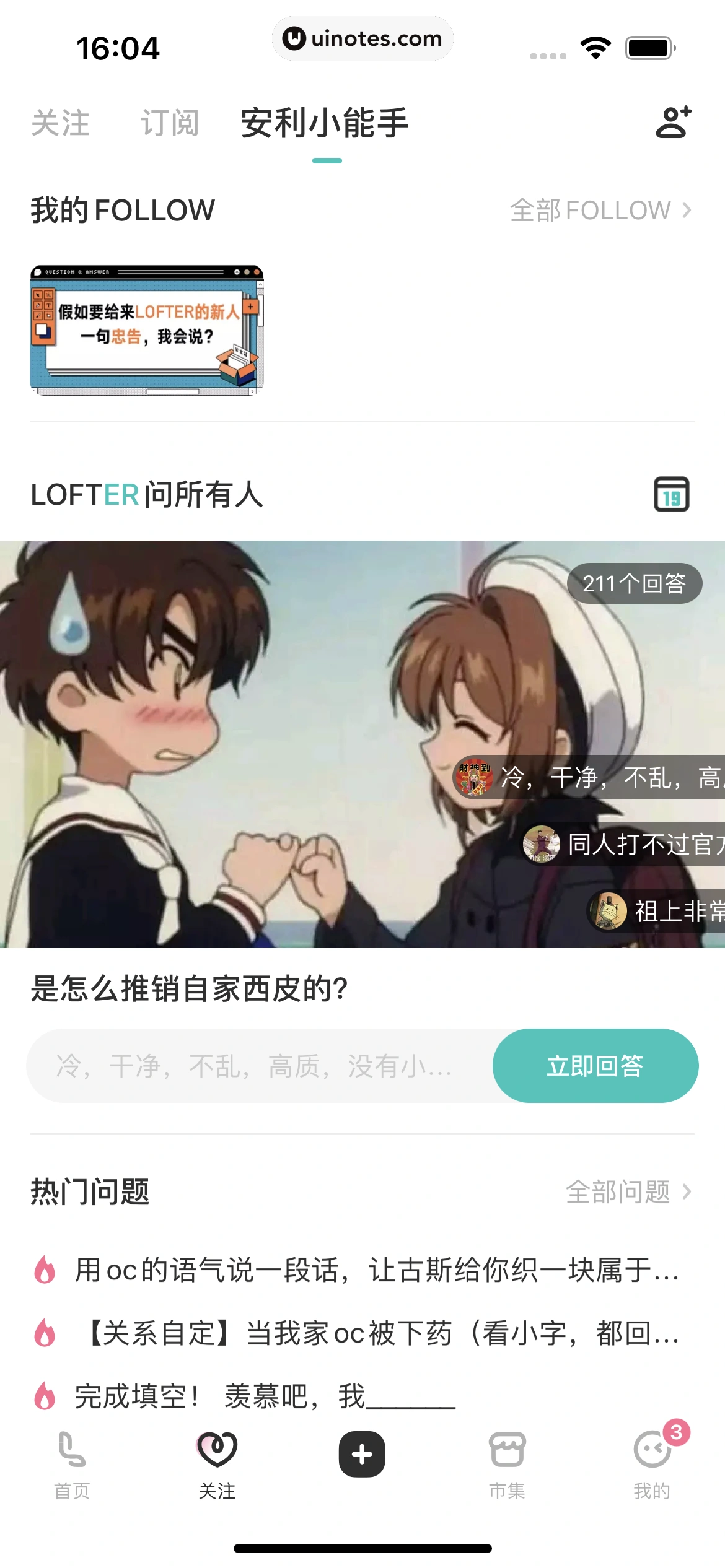Select the 安利小能手 tab
725x1568 pixels.
click(x=324, y=123)
